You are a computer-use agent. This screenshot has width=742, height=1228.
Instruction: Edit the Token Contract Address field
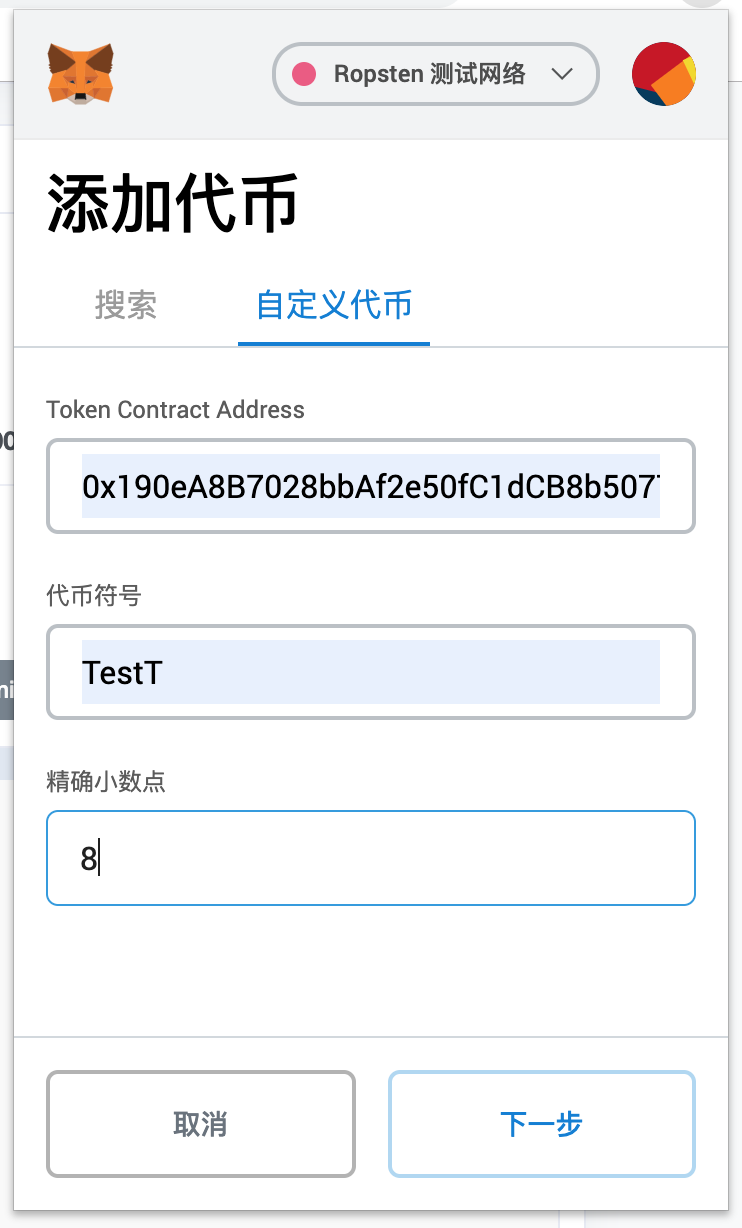tap(370, 486)
